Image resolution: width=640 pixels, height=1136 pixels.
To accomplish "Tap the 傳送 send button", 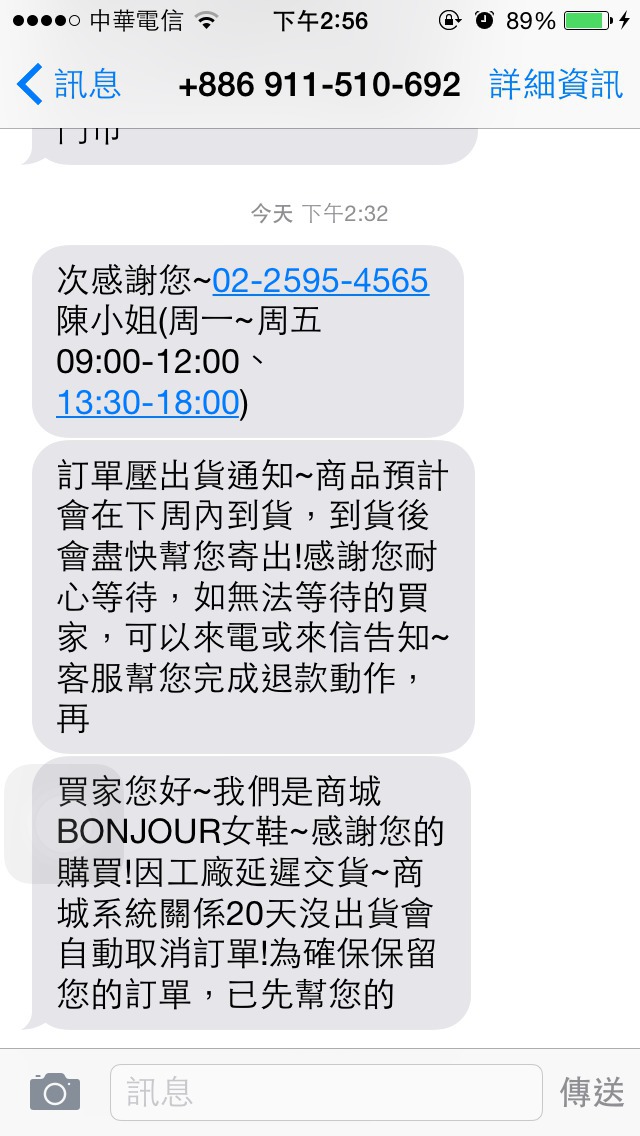I will tap(591, 1093).
